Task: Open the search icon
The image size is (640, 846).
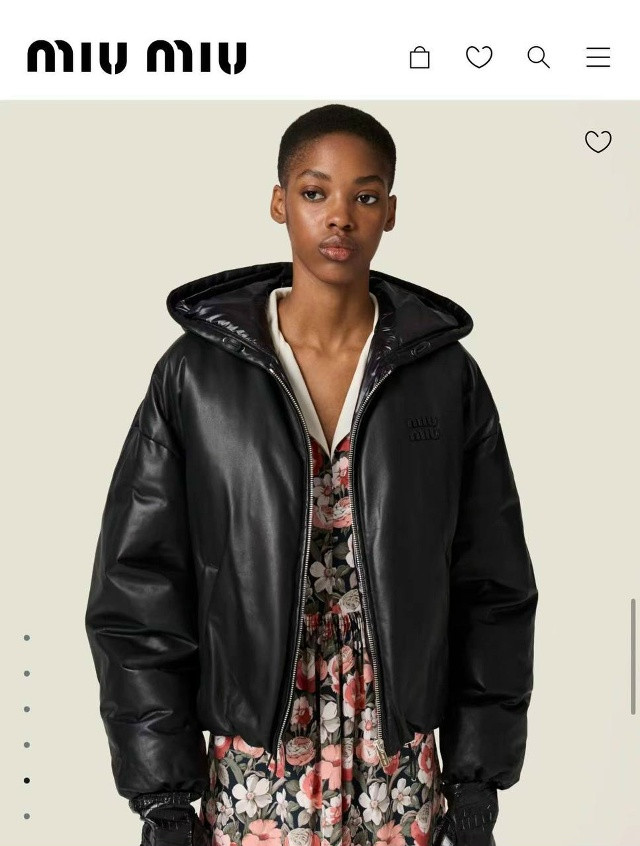Action: [538, 58]
